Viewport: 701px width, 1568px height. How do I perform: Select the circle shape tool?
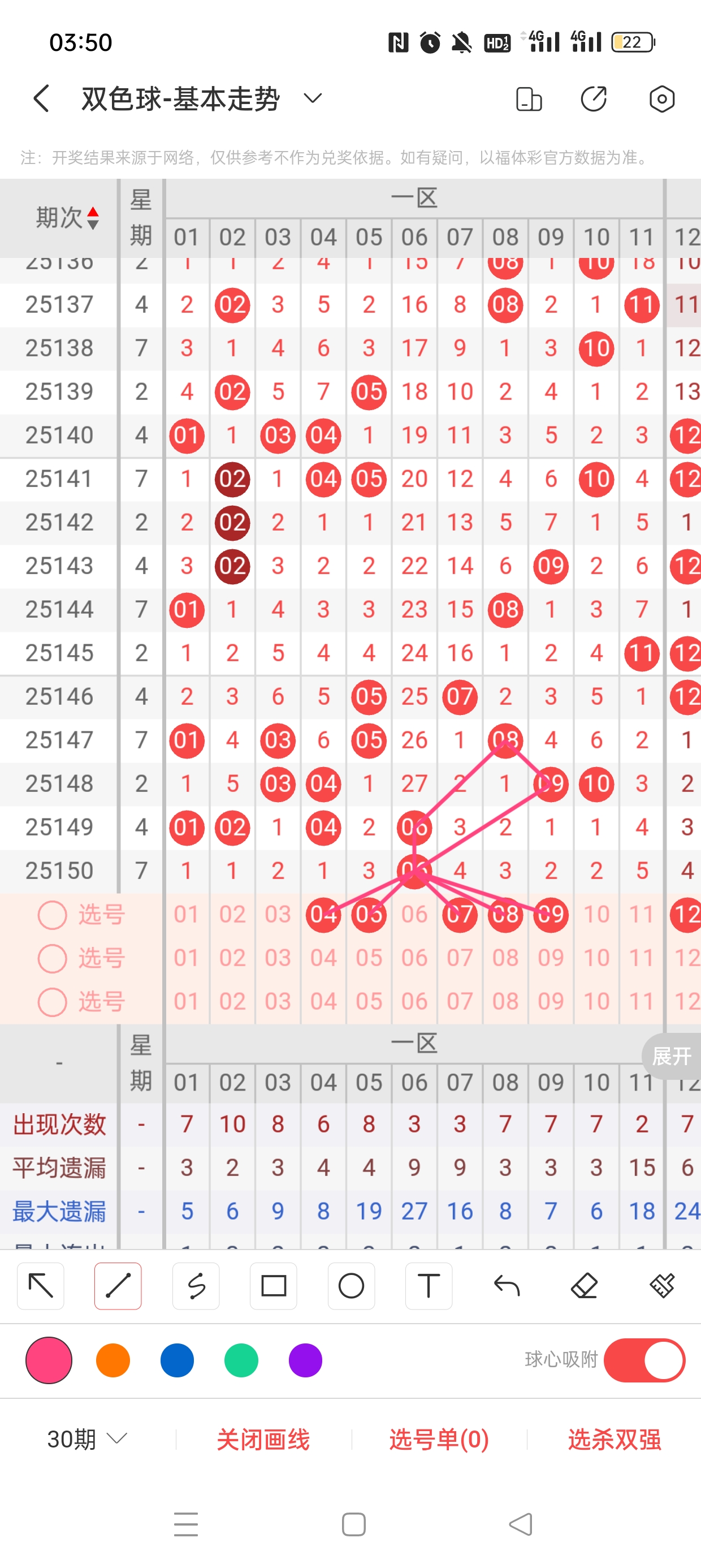point(351,1286)
